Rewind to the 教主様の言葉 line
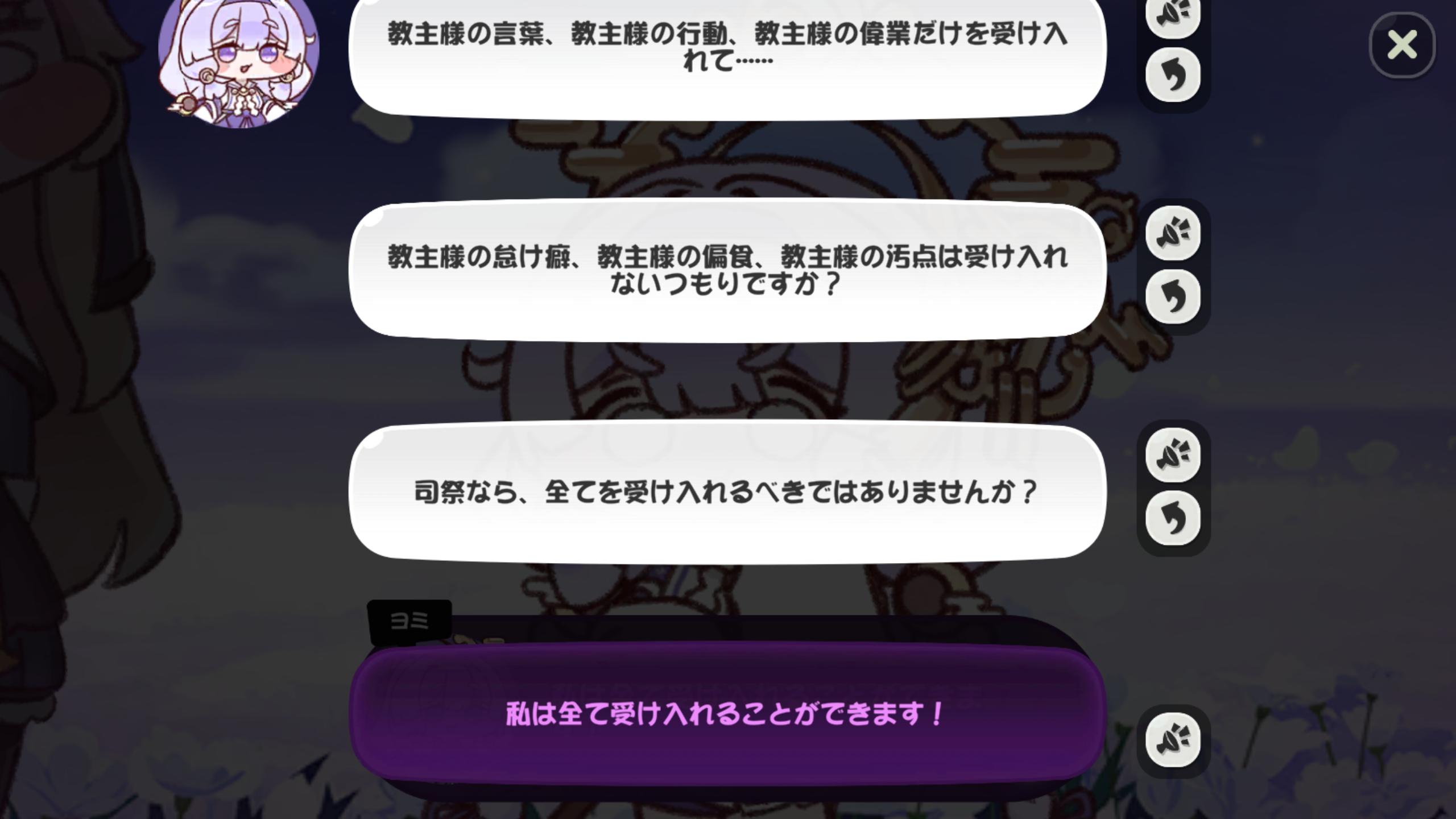Screen dimensions: 1456x819 pos(1173,75)
